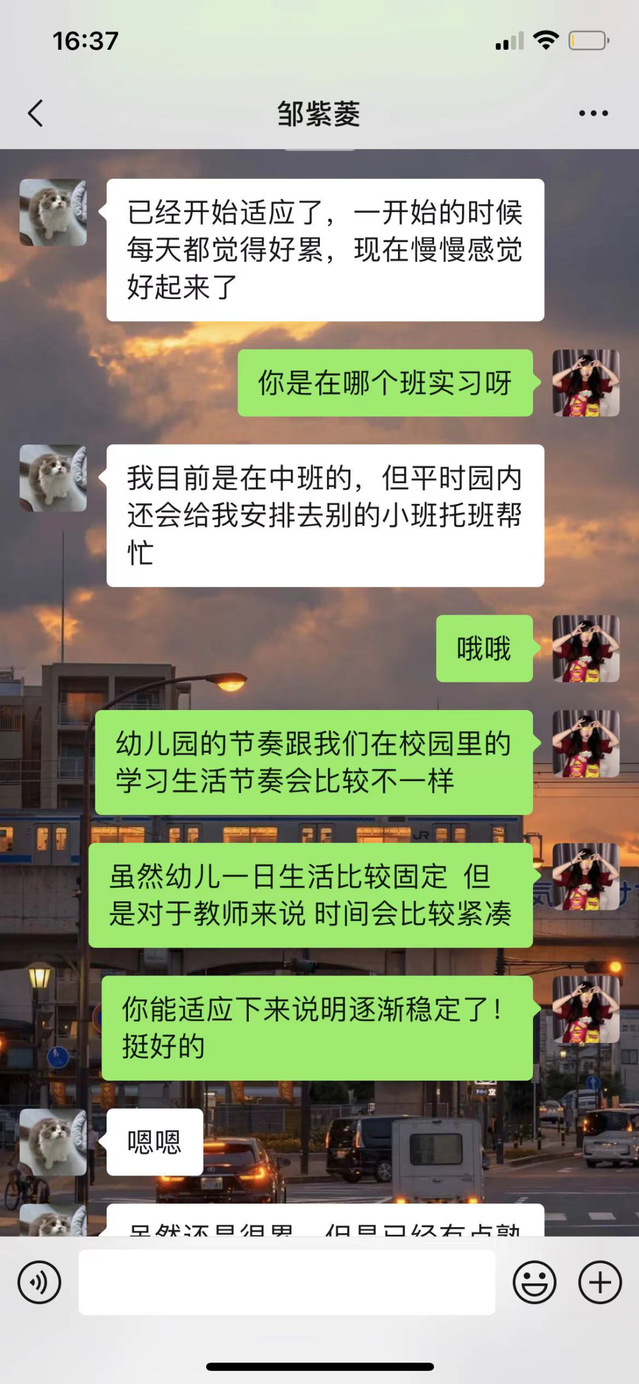639x1384 pixels.
Task: Focus the message text field
Action: click(286, 1282)
